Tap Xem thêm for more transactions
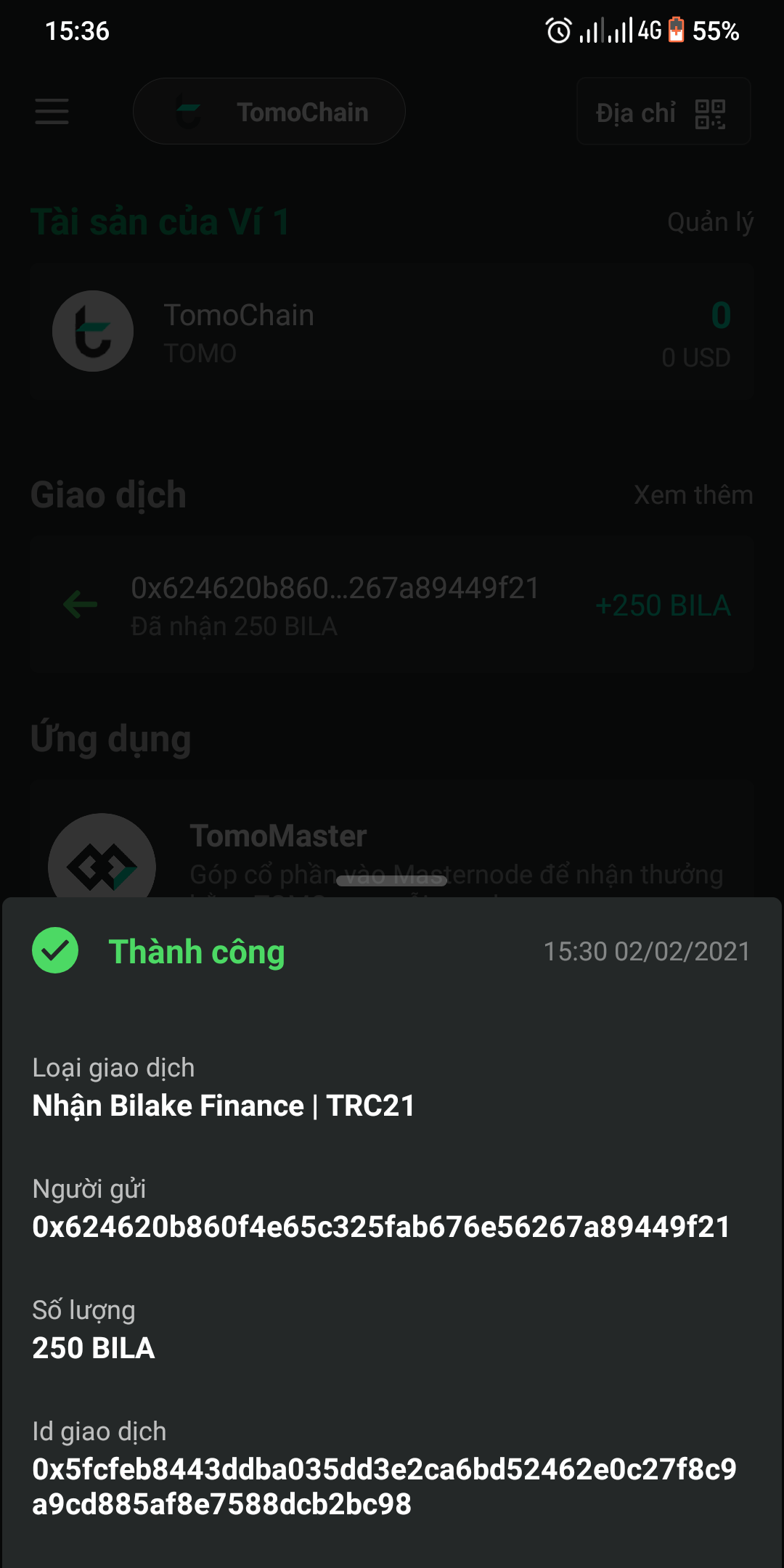The width and height of the screenshot is (784, 1568). 693,495
